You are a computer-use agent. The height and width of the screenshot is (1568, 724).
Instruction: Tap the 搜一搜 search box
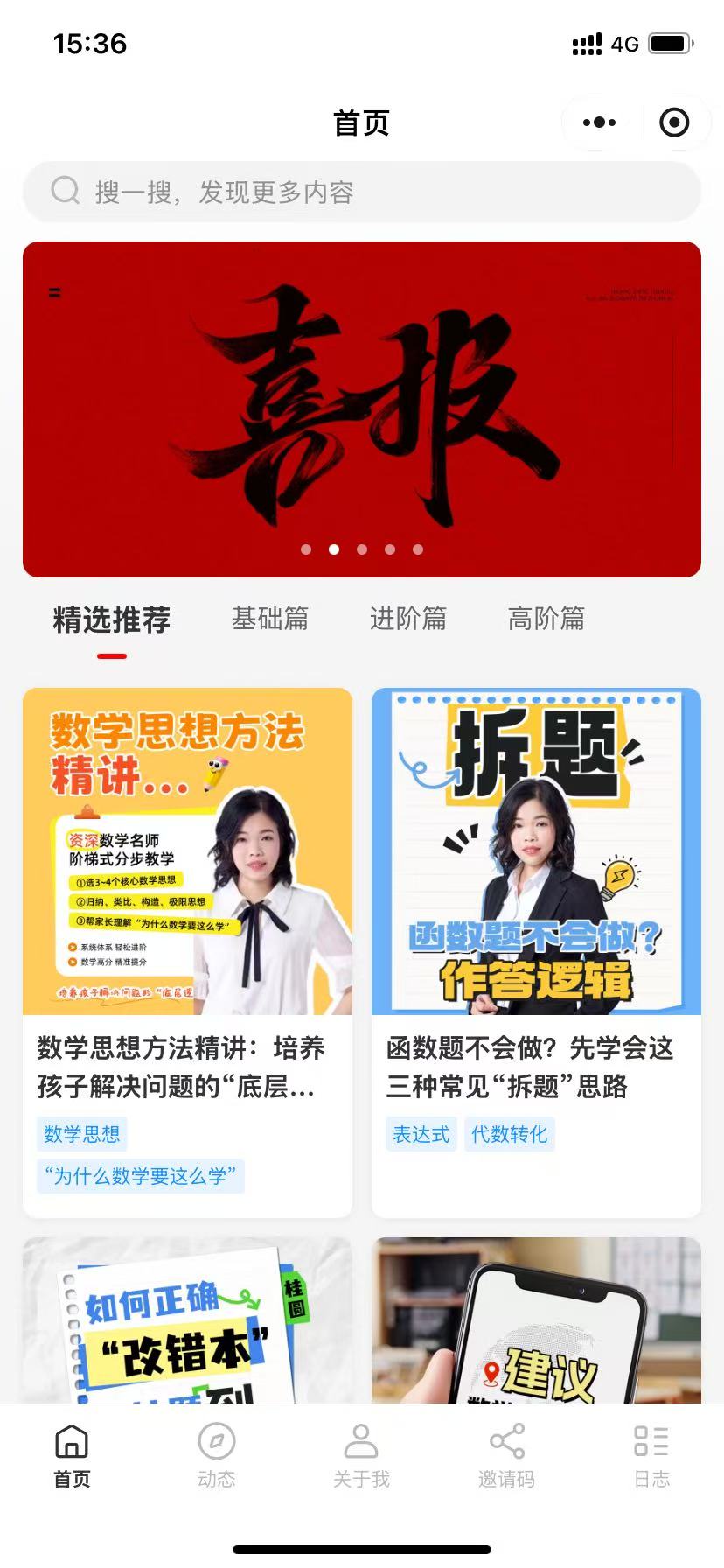point(362,192)
